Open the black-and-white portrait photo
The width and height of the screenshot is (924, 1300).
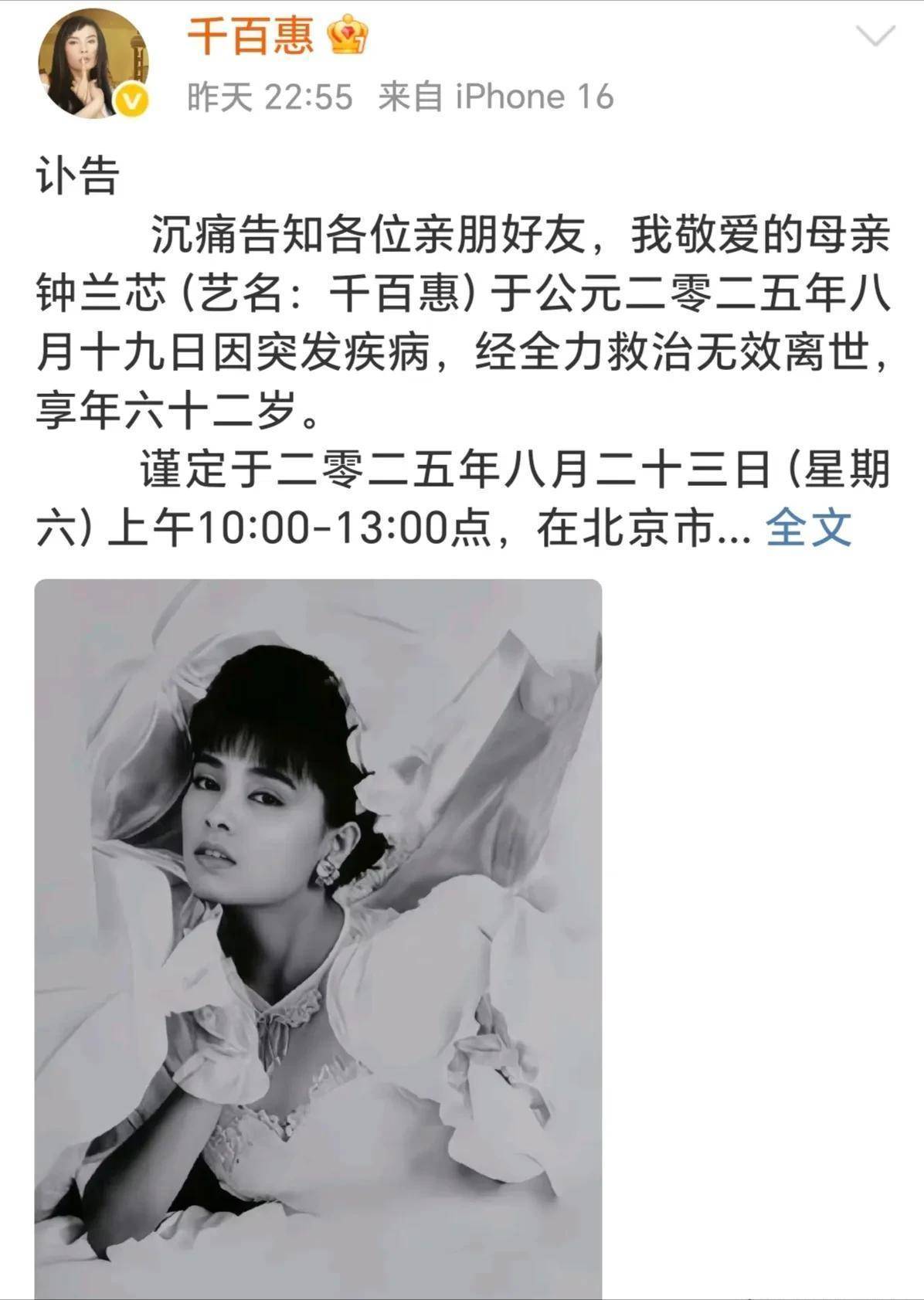coord(318,939)
